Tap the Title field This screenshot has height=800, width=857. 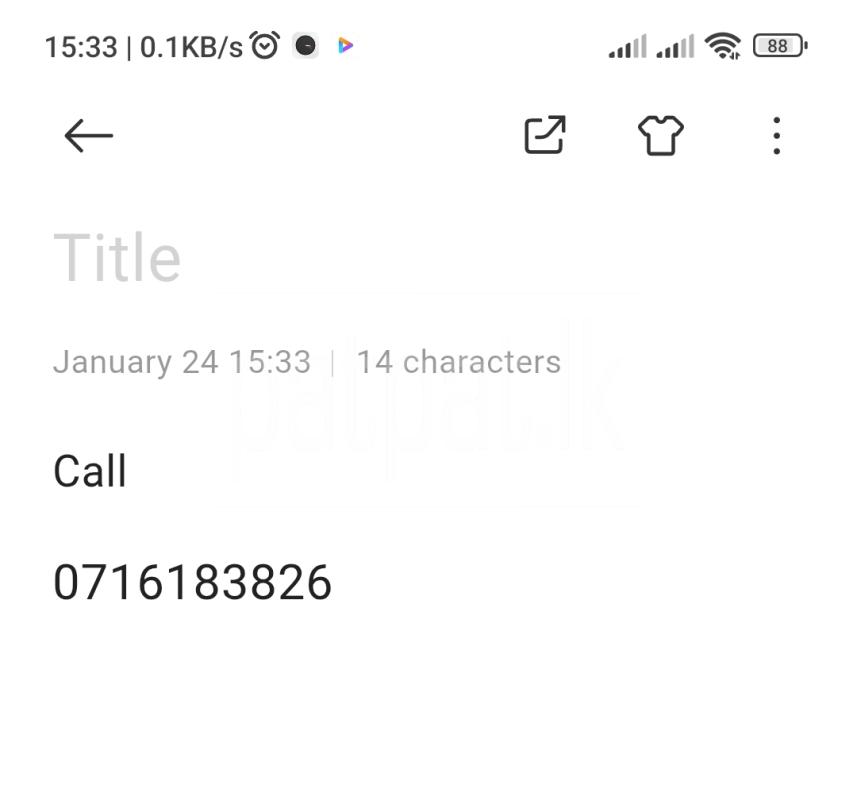tap(117, 258)
